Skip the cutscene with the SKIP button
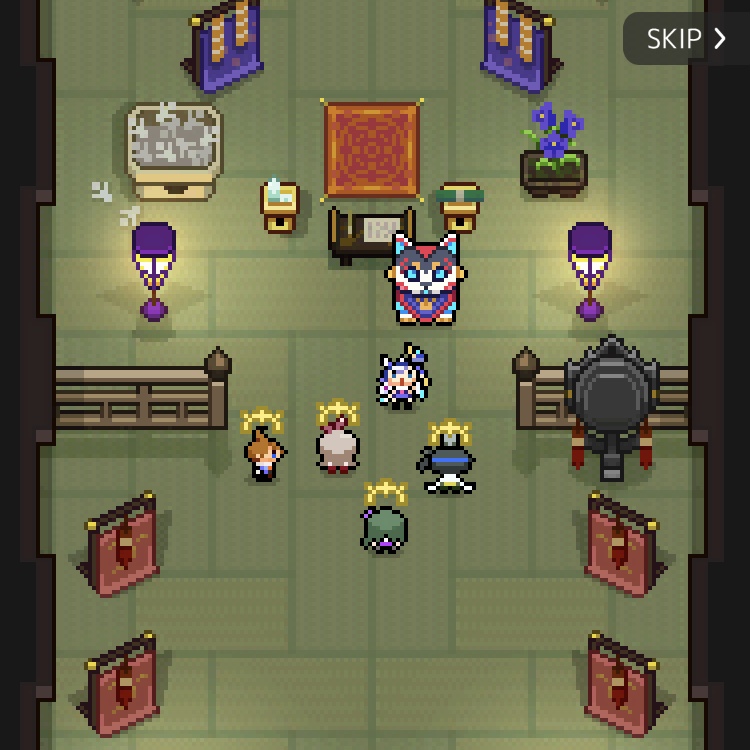The width and height of the screenshot is (750, 750). (x=686, y=39)
